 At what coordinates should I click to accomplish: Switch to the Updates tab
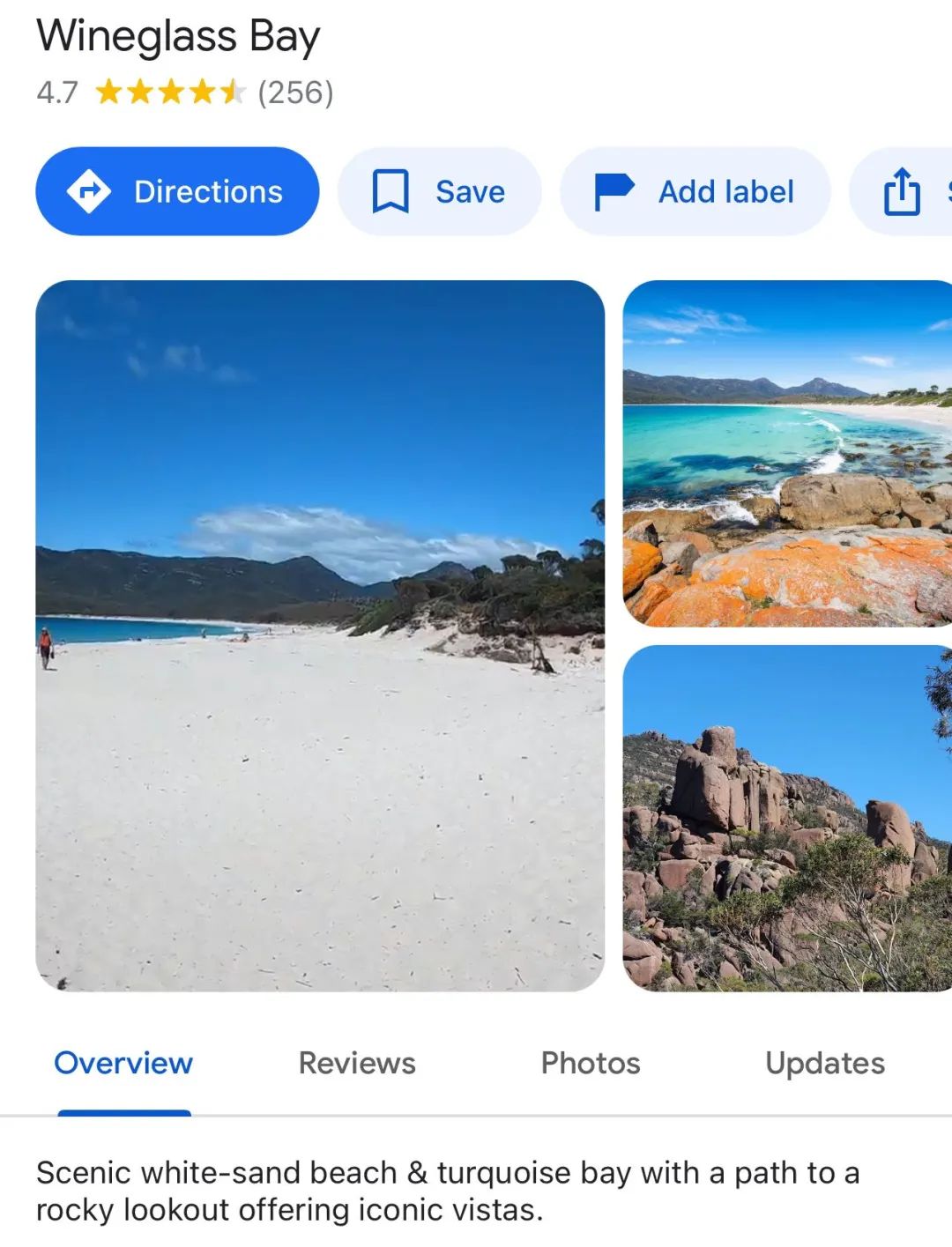pyautogui.click(x=825, y=1063)
